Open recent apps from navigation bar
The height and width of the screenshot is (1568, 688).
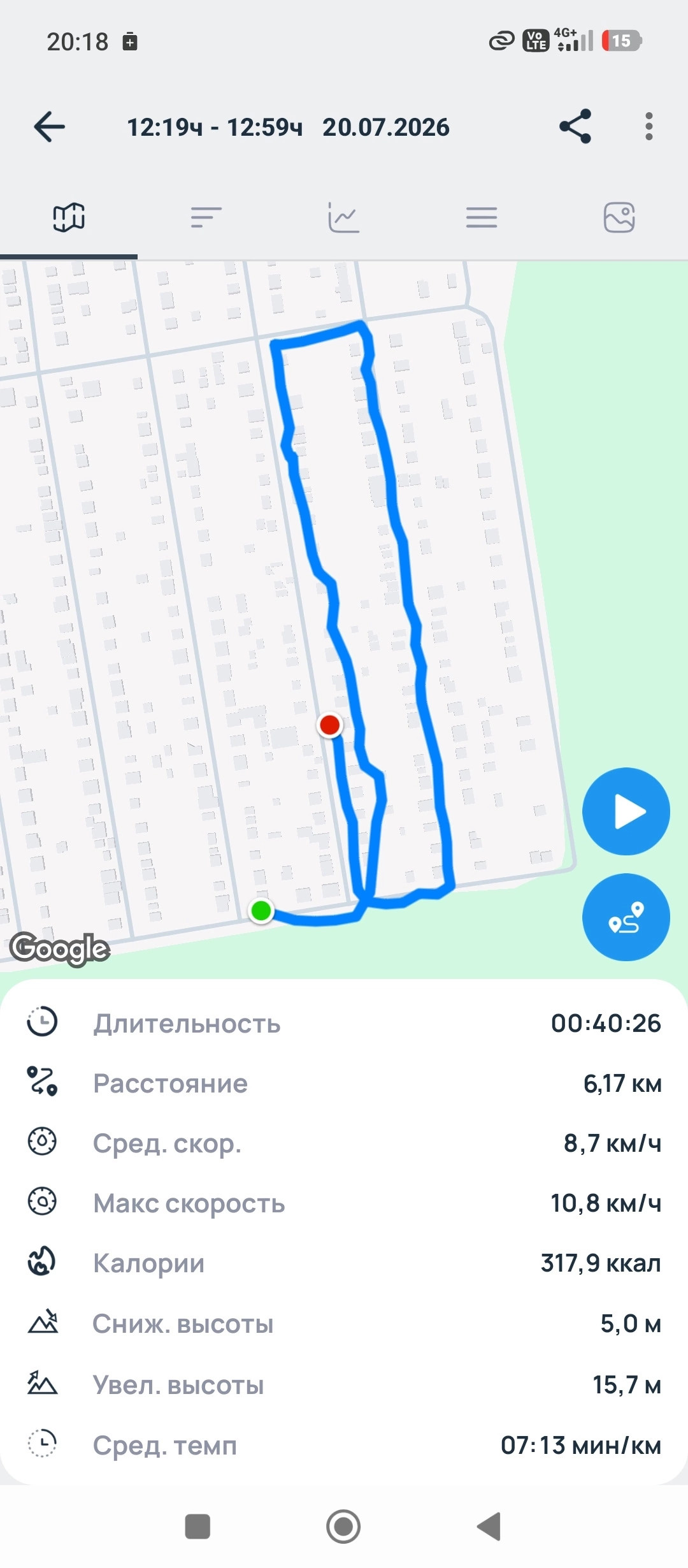[x=197, y=1527]
